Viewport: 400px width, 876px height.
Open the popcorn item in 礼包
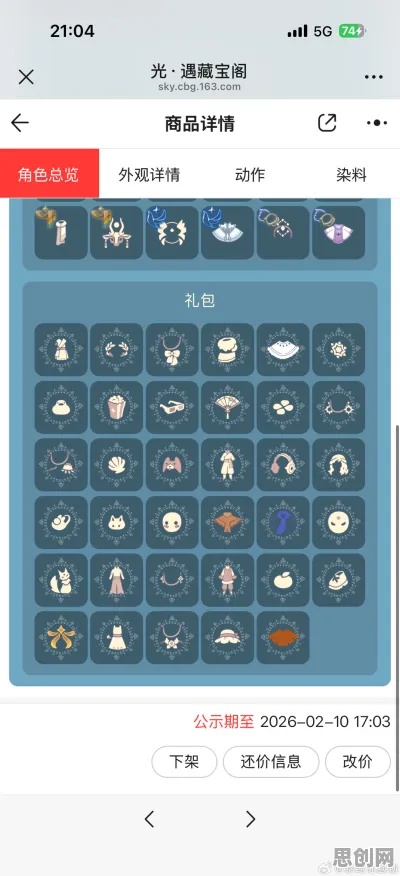point(116,407)
